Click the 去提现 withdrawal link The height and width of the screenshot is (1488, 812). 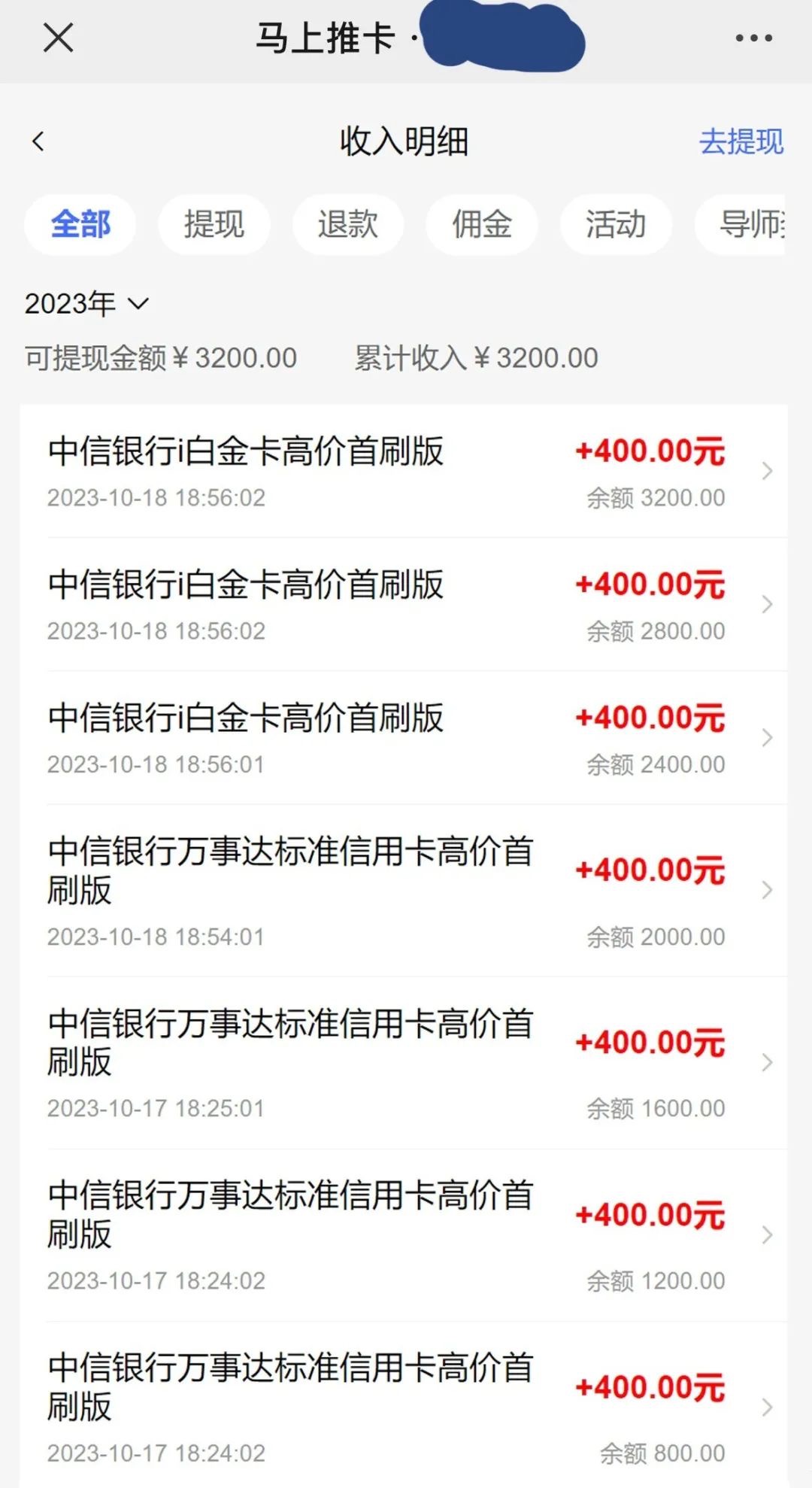tap(741, 141)
